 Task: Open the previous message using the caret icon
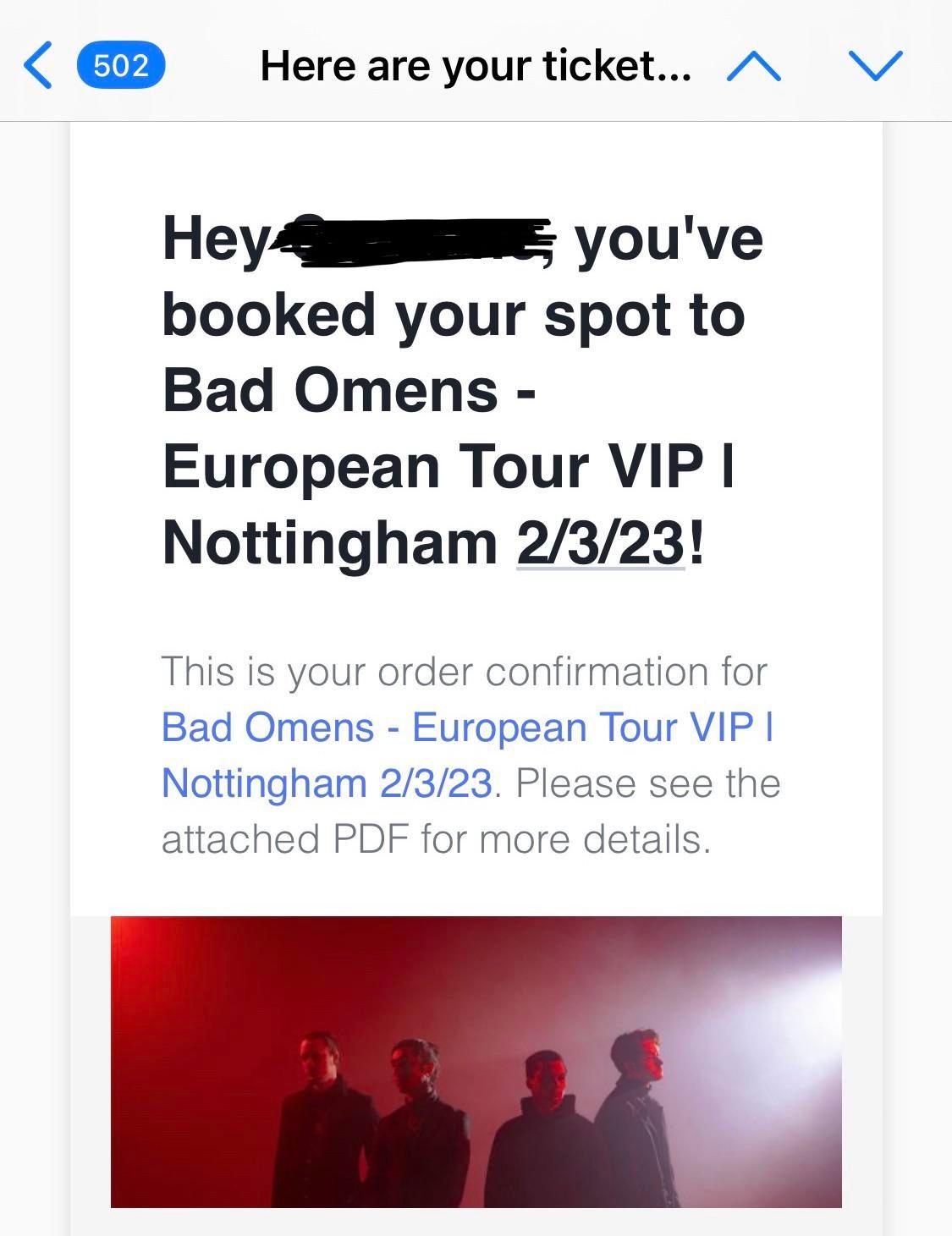coord(756,63)
